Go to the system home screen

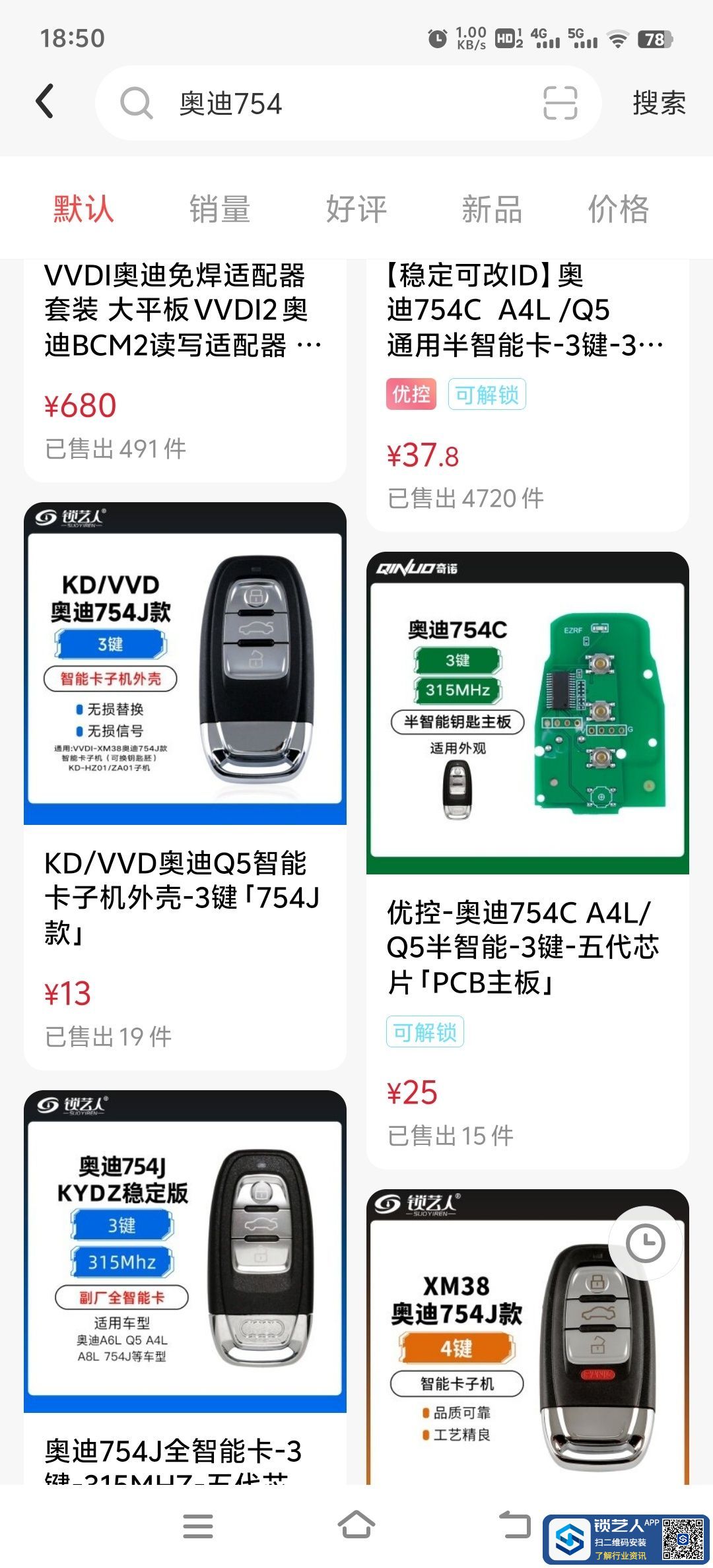coord(356,1526)
